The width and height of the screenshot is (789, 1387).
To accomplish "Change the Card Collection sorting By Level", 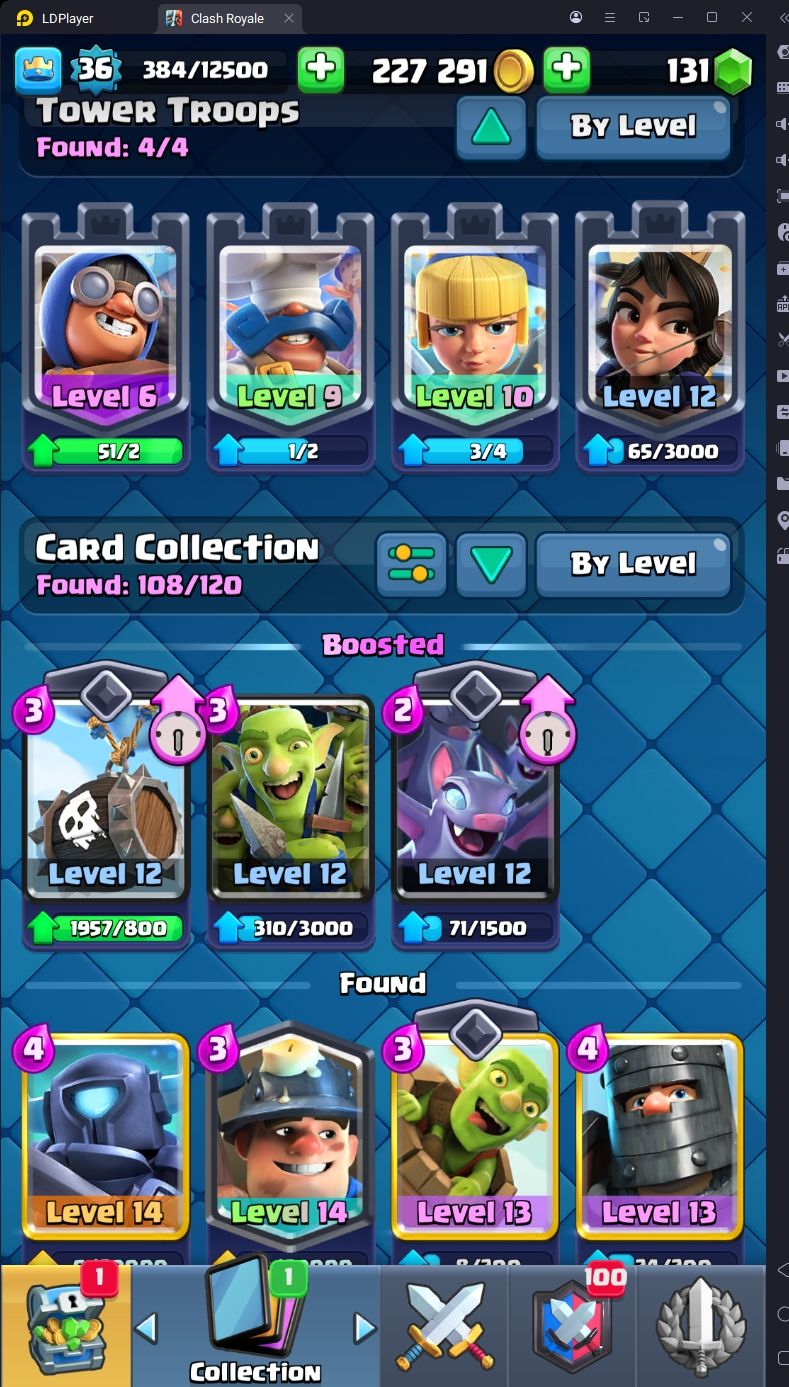I will [x=633, y=565].
